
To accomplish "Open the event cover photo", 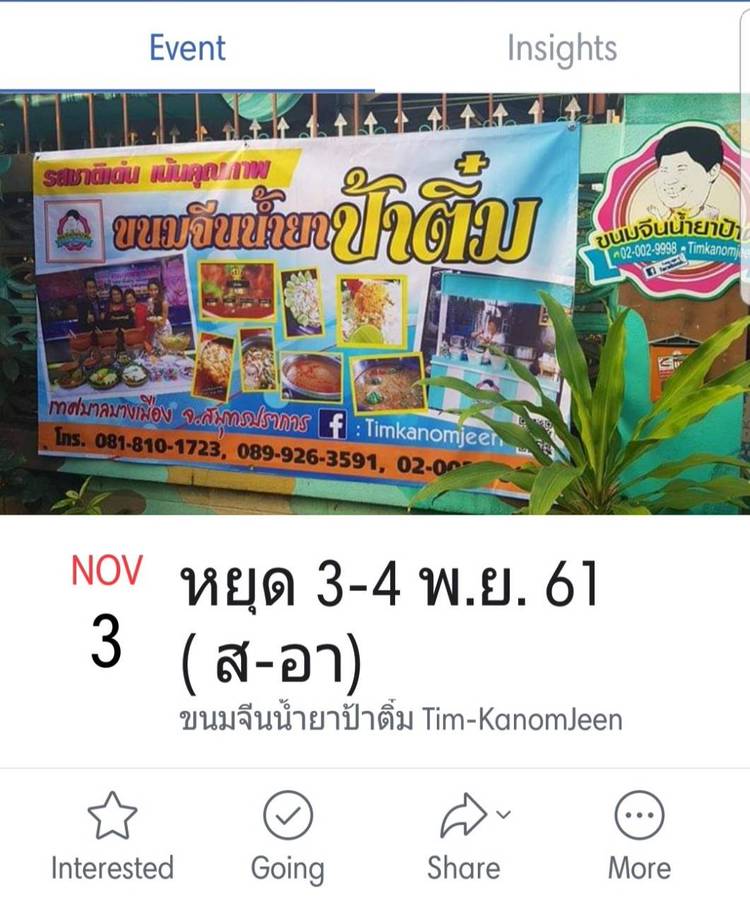I will click(375, 303).
